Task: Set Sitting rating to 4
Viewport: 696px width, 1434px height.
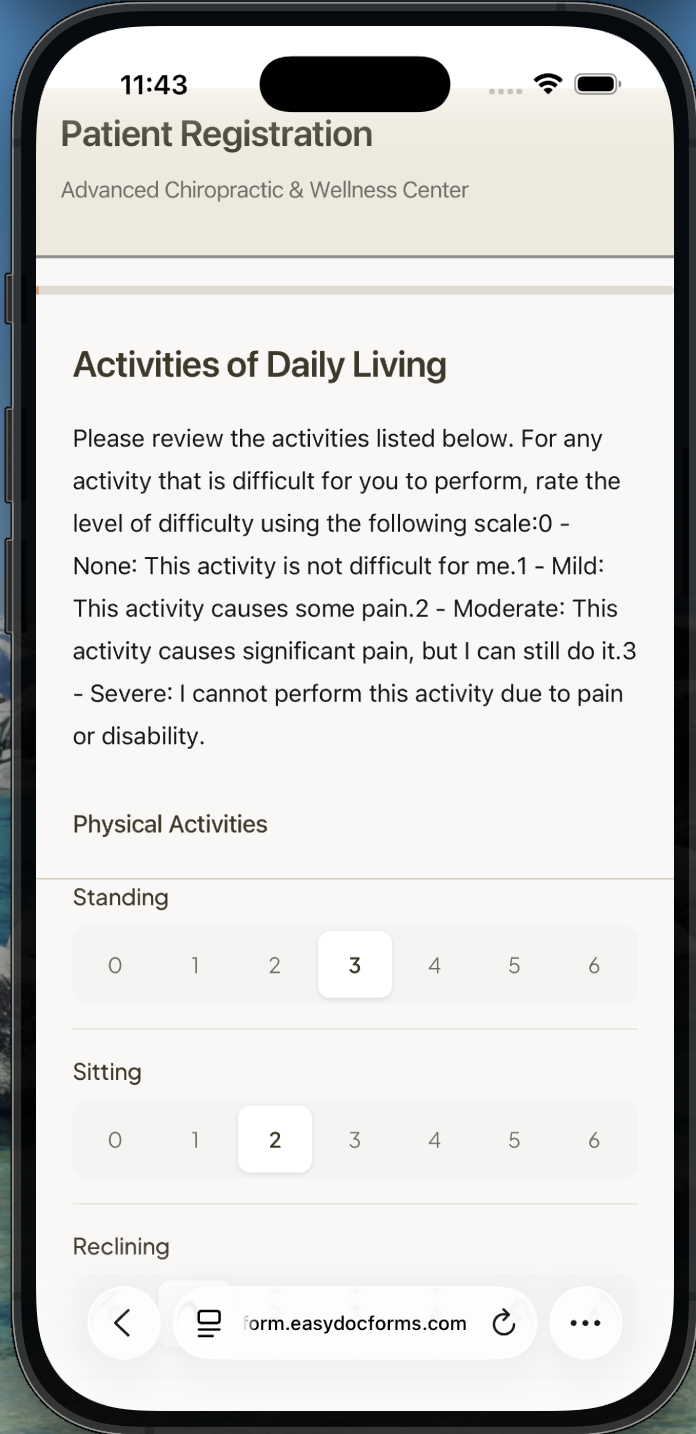Action: point(434,1140)
